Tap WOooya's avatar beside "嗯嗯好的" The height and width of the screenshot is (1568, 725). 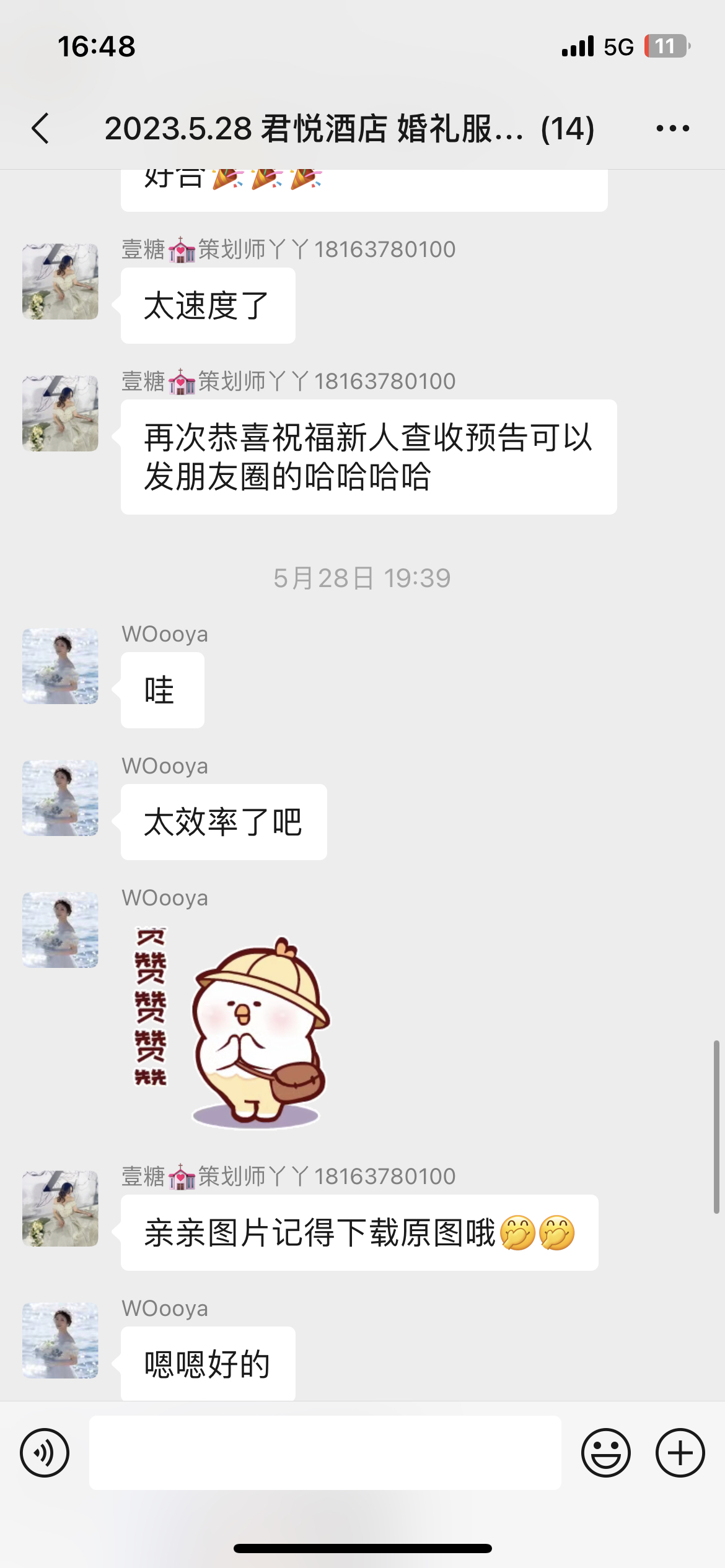pos(60,1340)
